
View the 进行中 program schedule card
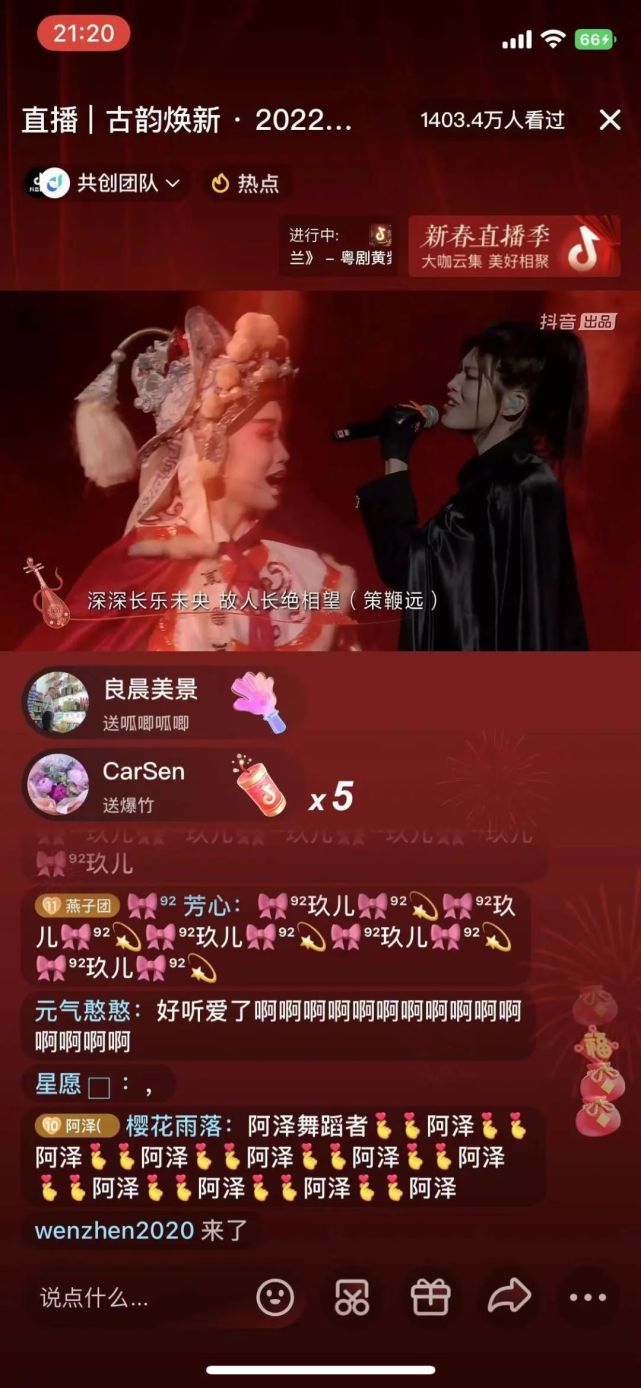tap(339, 246)
